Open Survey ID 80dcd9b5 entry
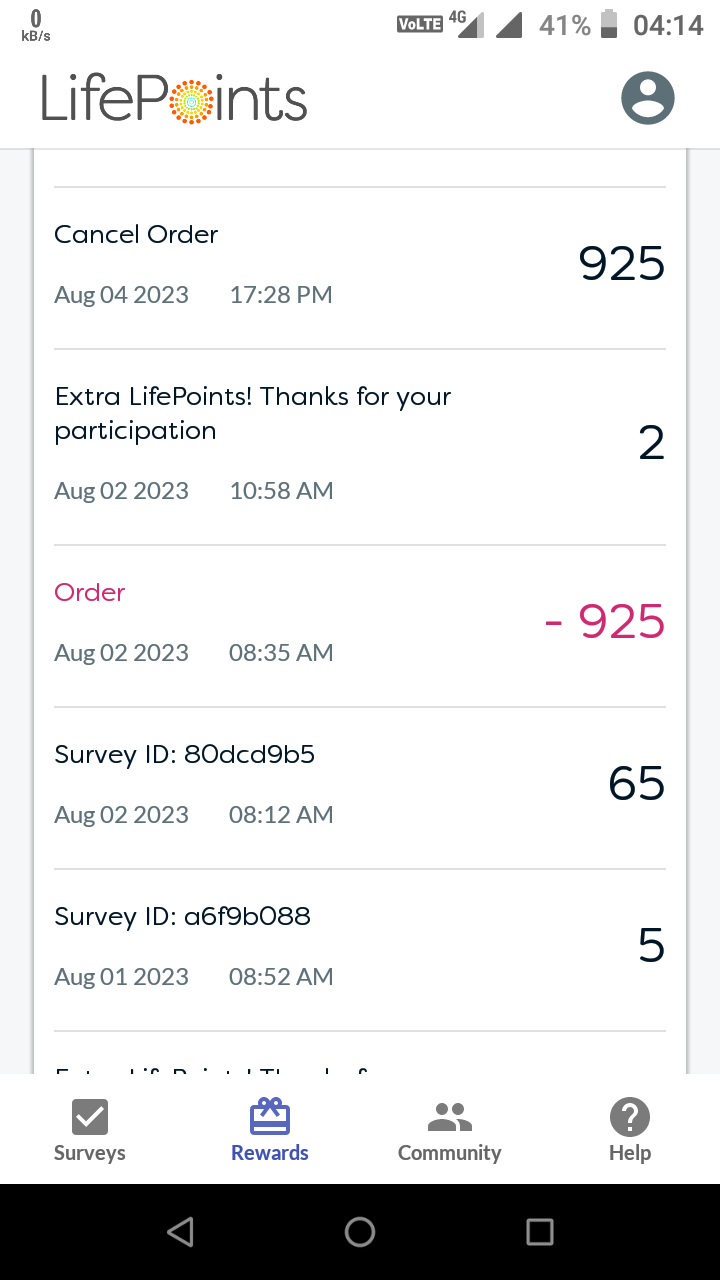The image size is (720, 1280). point(360,783)
